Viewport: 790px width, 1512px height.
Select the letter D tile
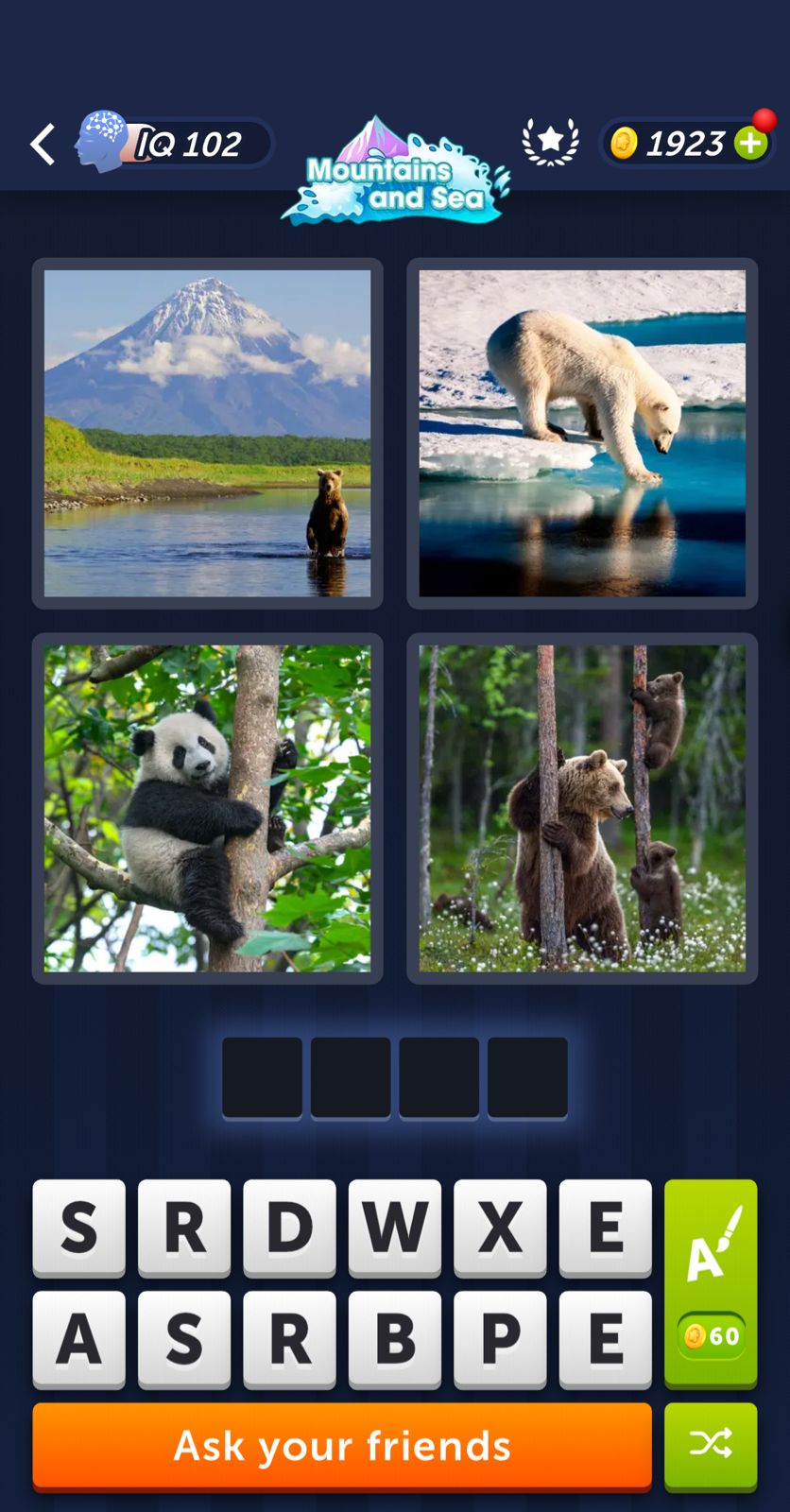[289, 1228]
